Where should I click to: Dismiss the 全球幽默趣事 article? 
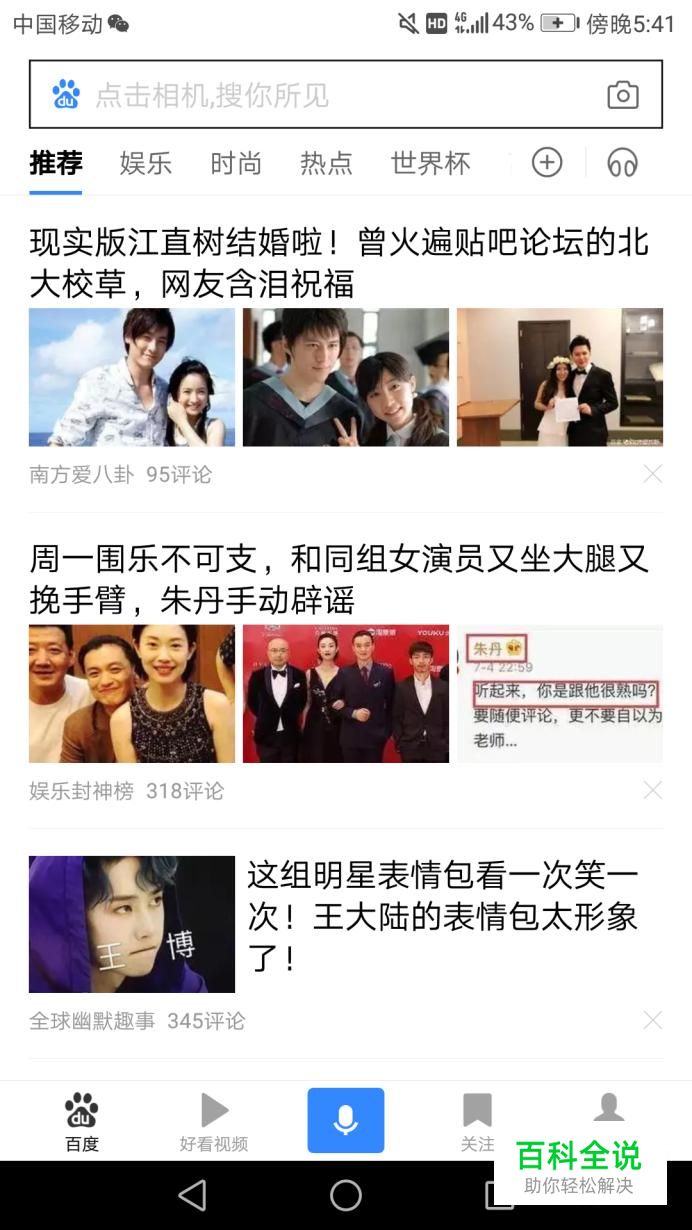click(652, 1020)
